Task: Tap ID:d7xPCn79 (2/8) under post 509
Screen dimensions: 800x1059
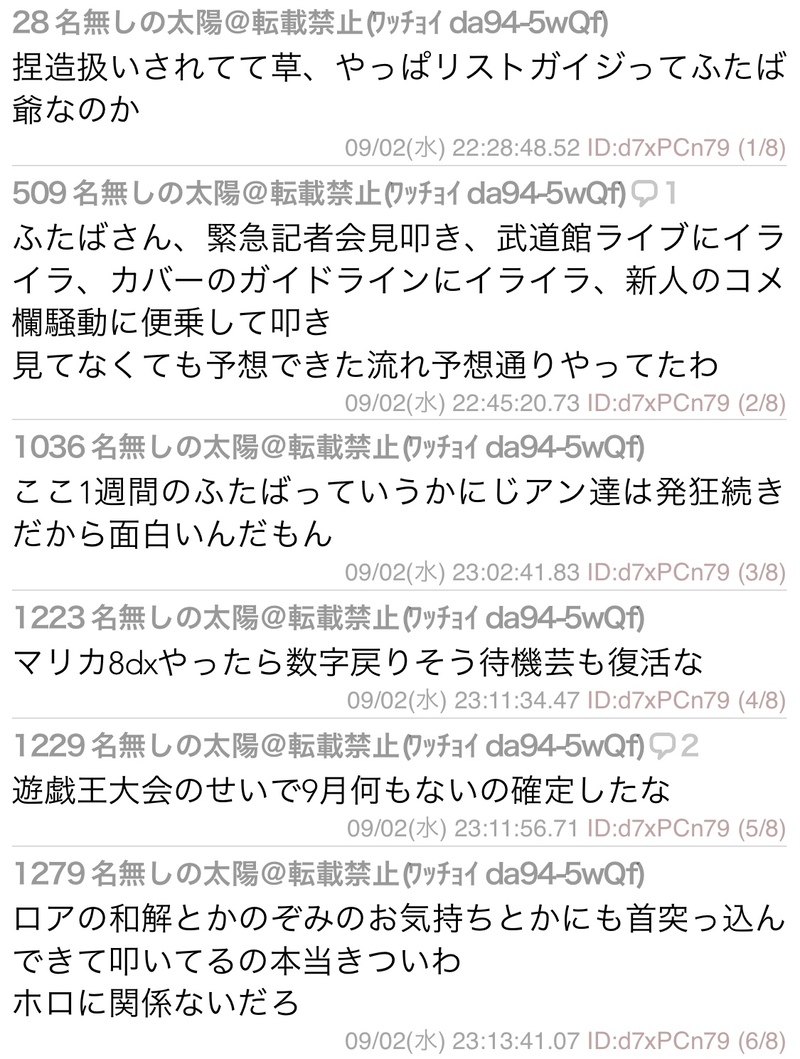Action: (x=686, y=403)
